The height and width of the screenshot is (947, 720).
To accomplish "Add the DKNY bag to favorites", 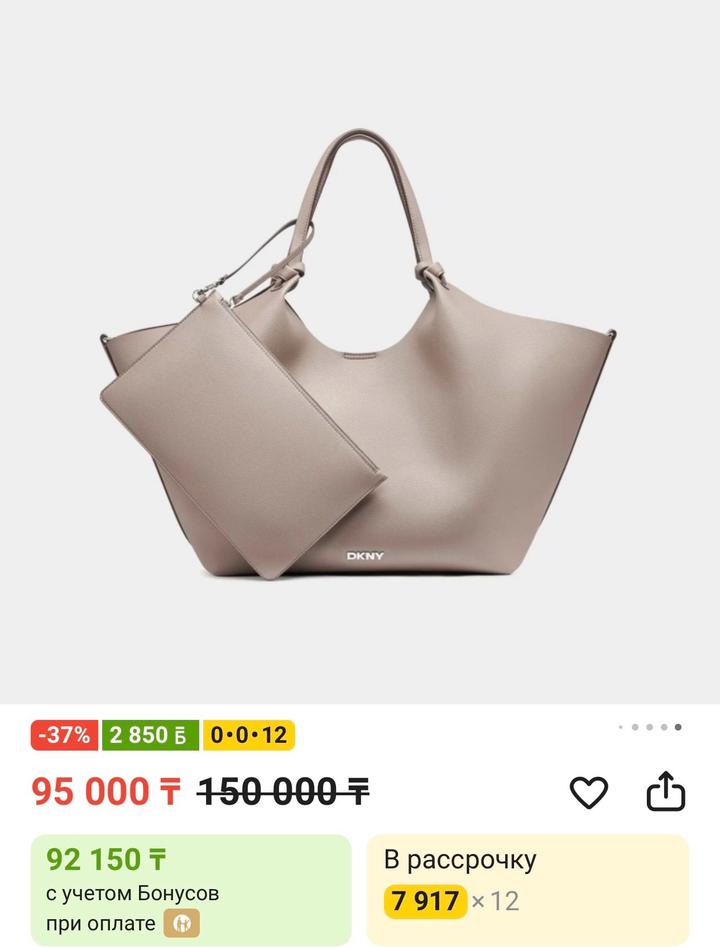I will [x=588, y=793].
